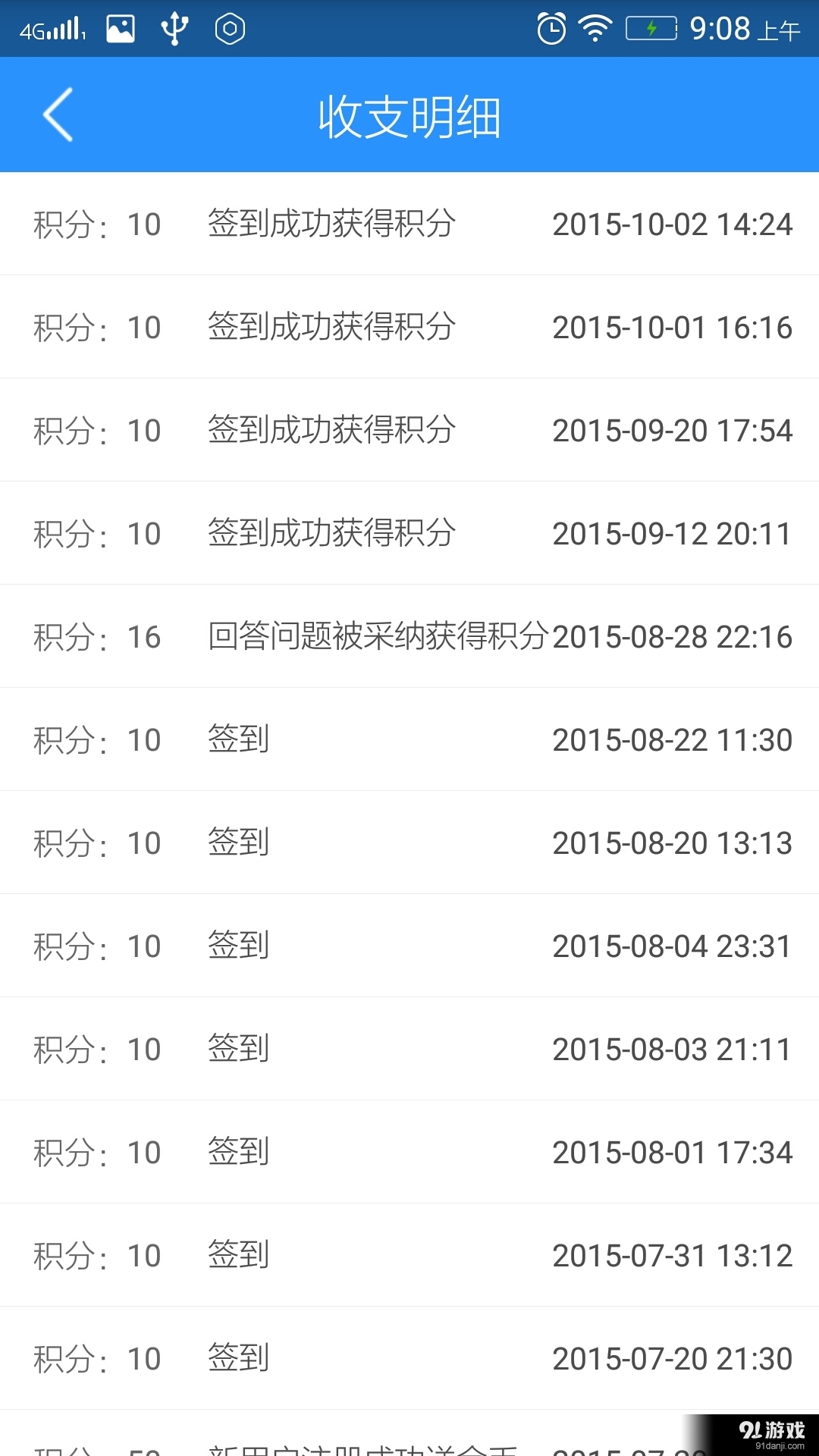The image size is (819, 1456).
Task: Open the 2015-08-04 23:31 check-in entry
Action: point(409,946)
